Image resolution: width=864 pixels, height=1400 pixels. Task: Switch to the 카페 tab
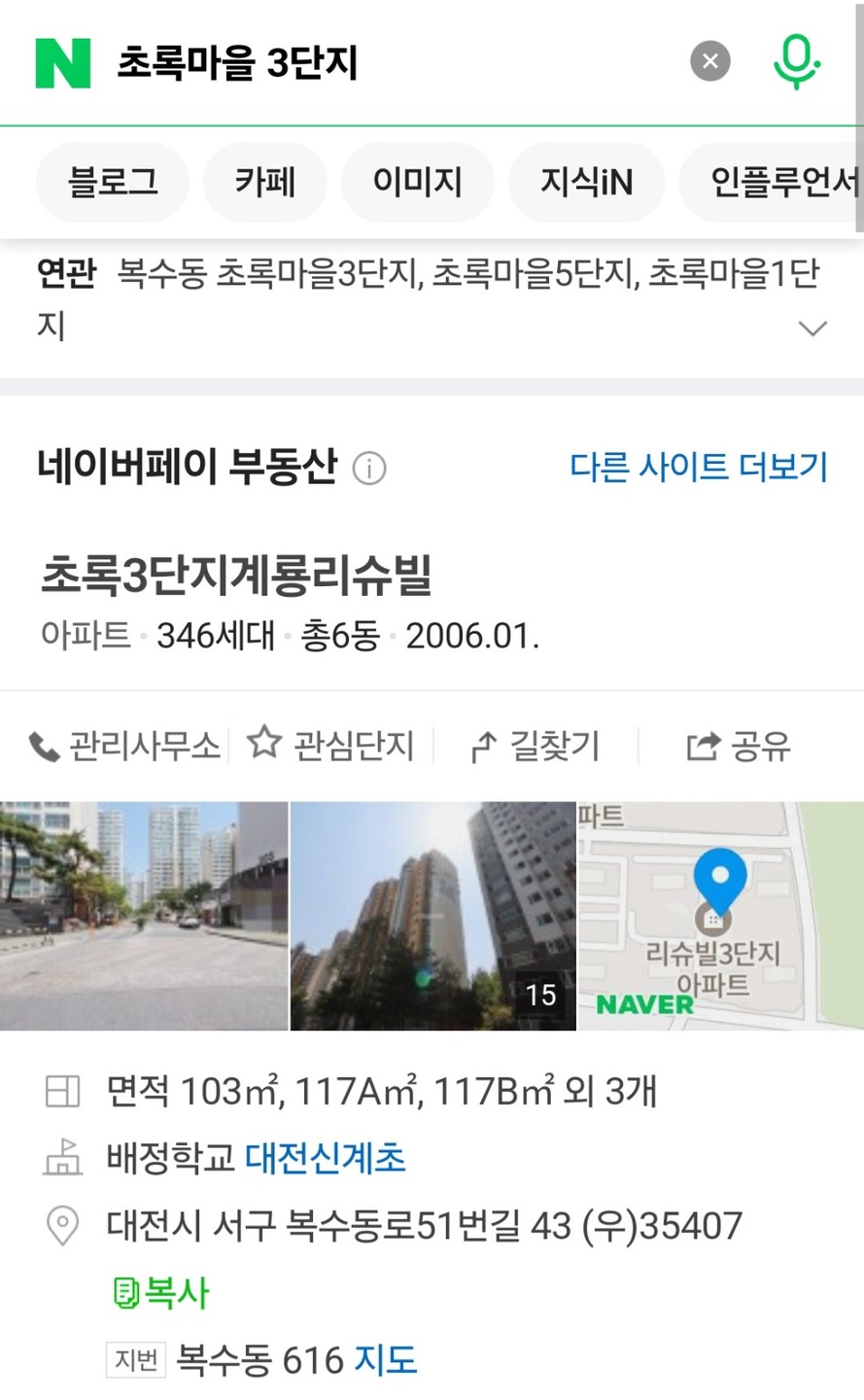pos(264,182)
